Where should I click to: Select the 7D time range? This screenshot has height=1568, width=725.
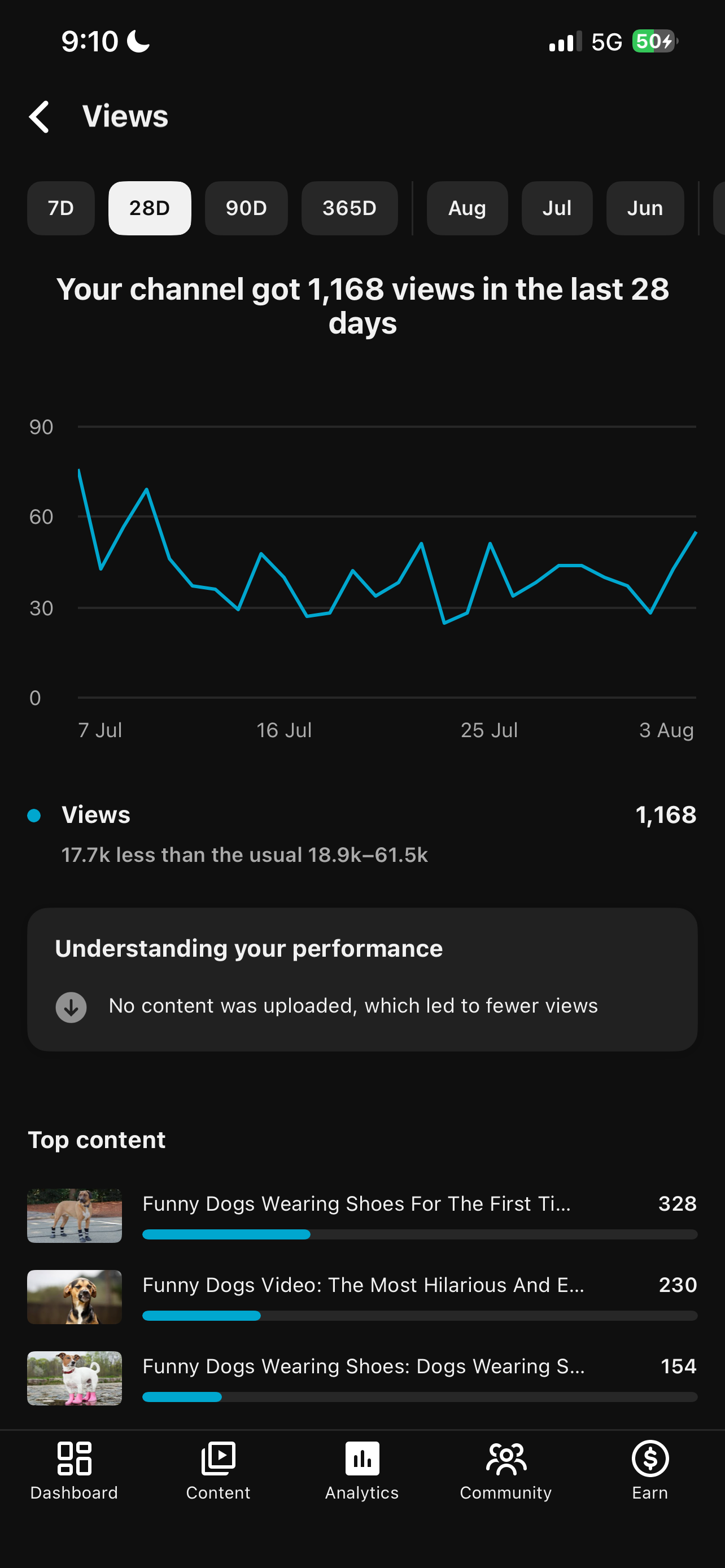[x=61, y=208]
